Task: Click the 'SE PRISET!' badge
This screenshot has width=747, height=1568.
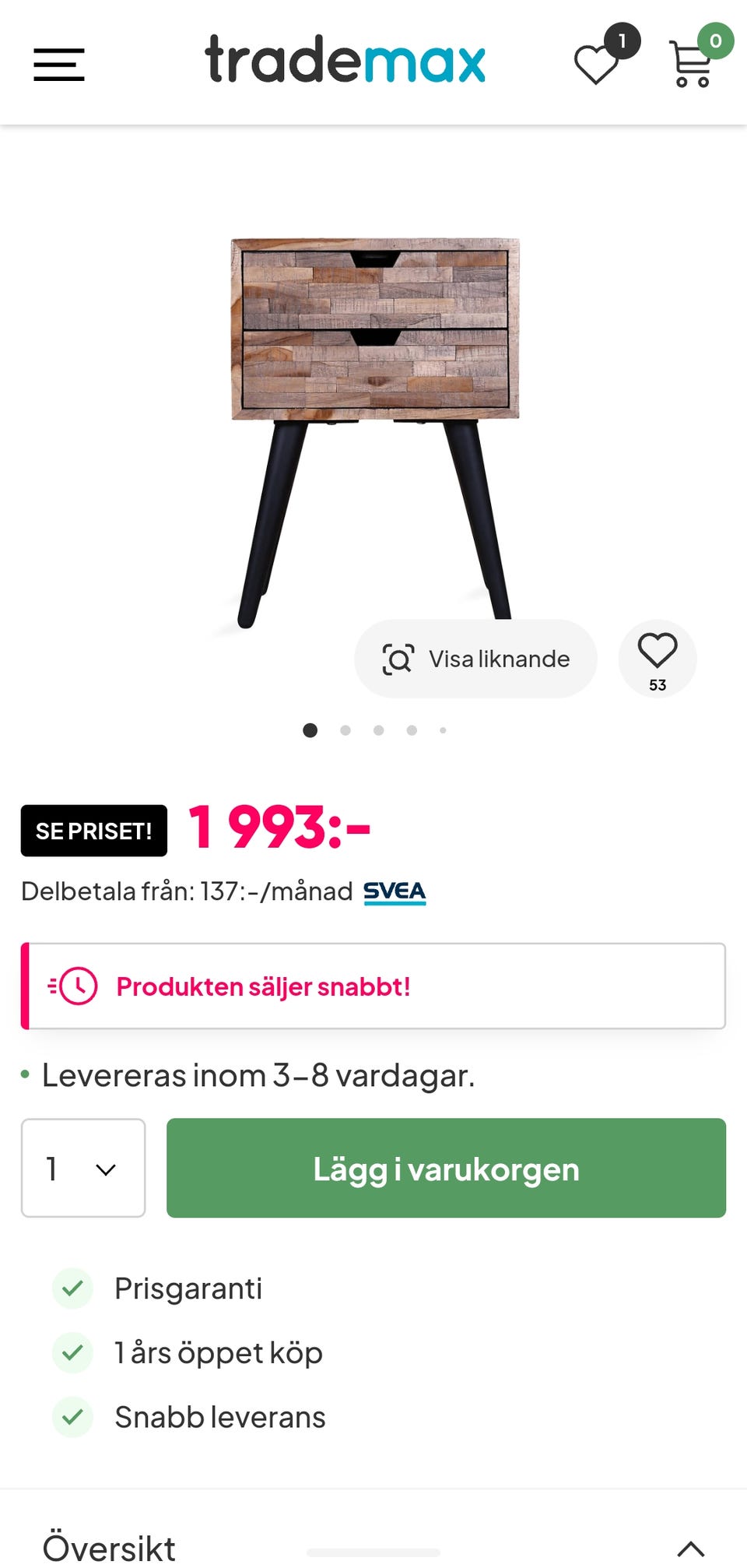Action: (93, 831)
